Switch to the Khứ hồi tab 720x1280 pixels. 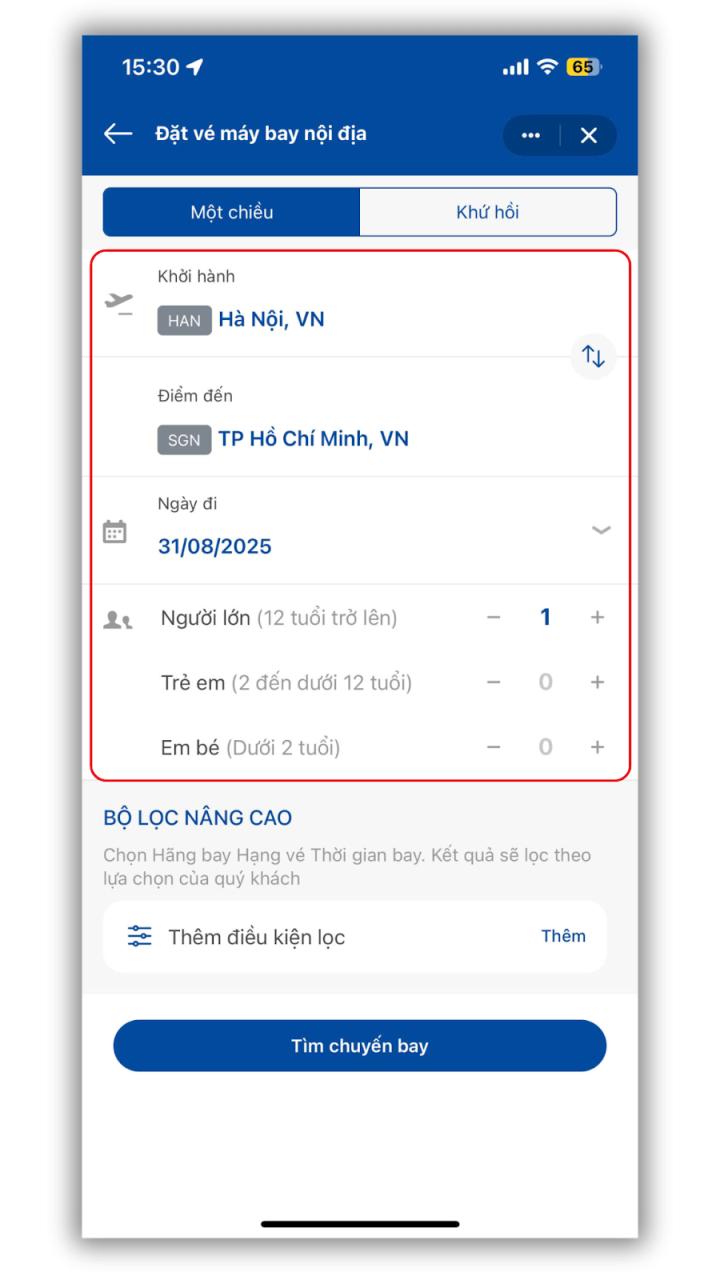pyautogui.click(x=487, y=212)
